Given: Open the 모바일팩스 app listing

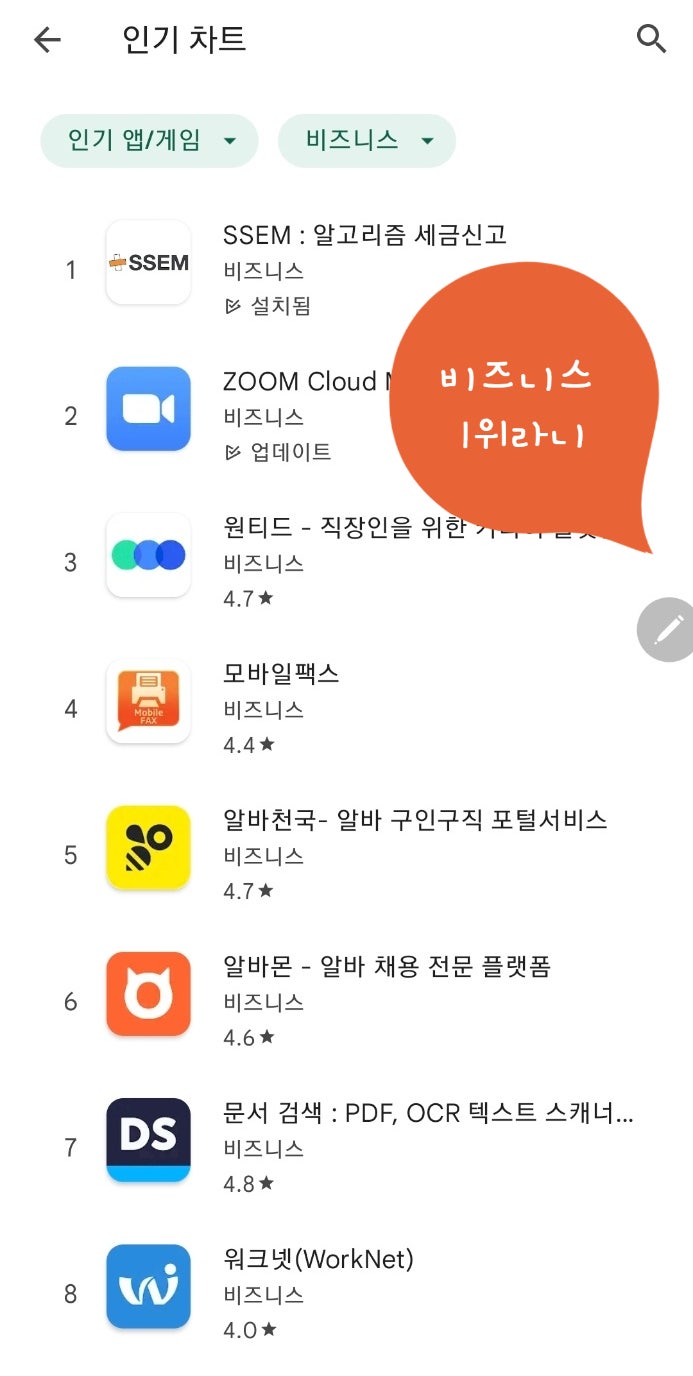Looking at the screenshot, I should point(346,708).
